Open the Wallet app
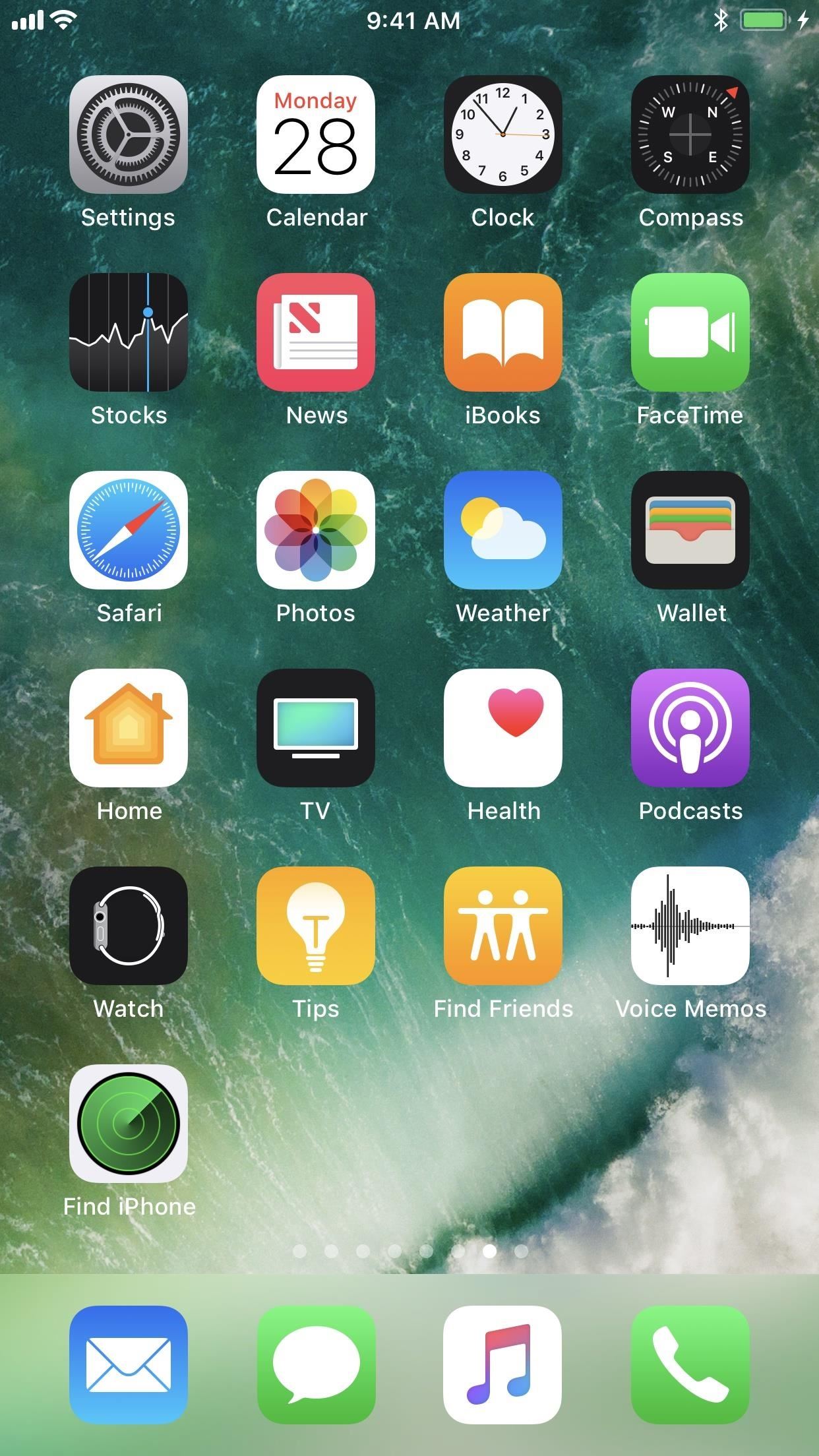The image size is (819, 1456). pyautogui.click(x=690, y=531)
